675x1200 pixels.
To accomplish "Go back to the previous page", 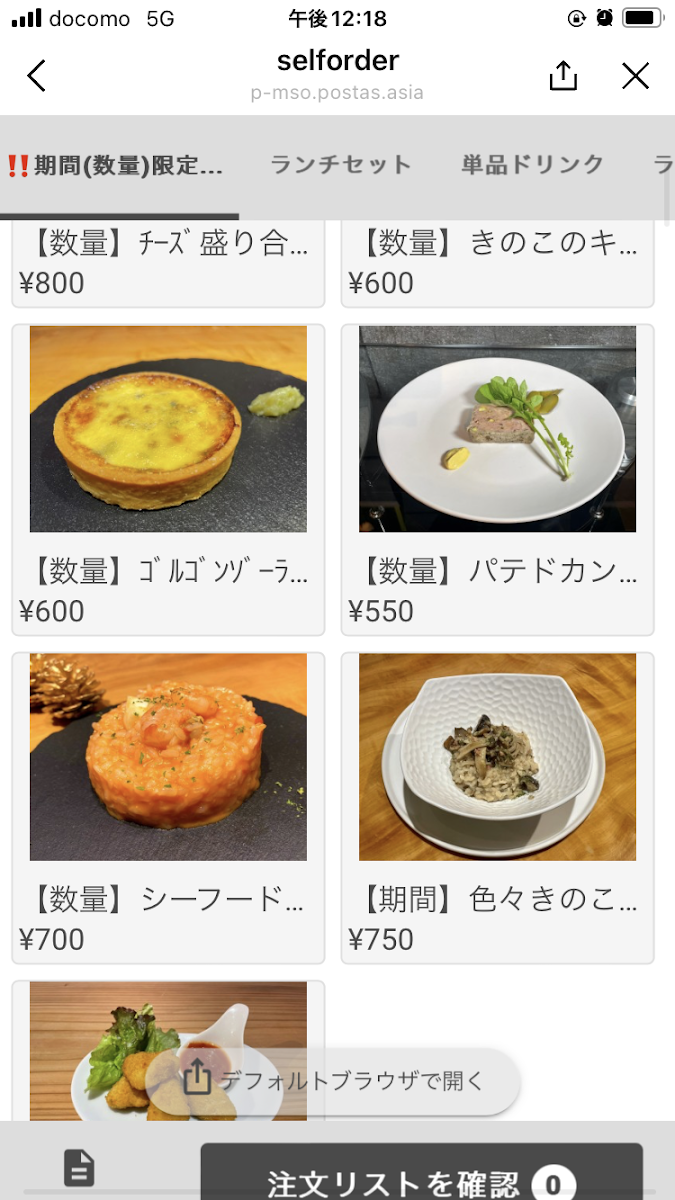I will point(37,76).
